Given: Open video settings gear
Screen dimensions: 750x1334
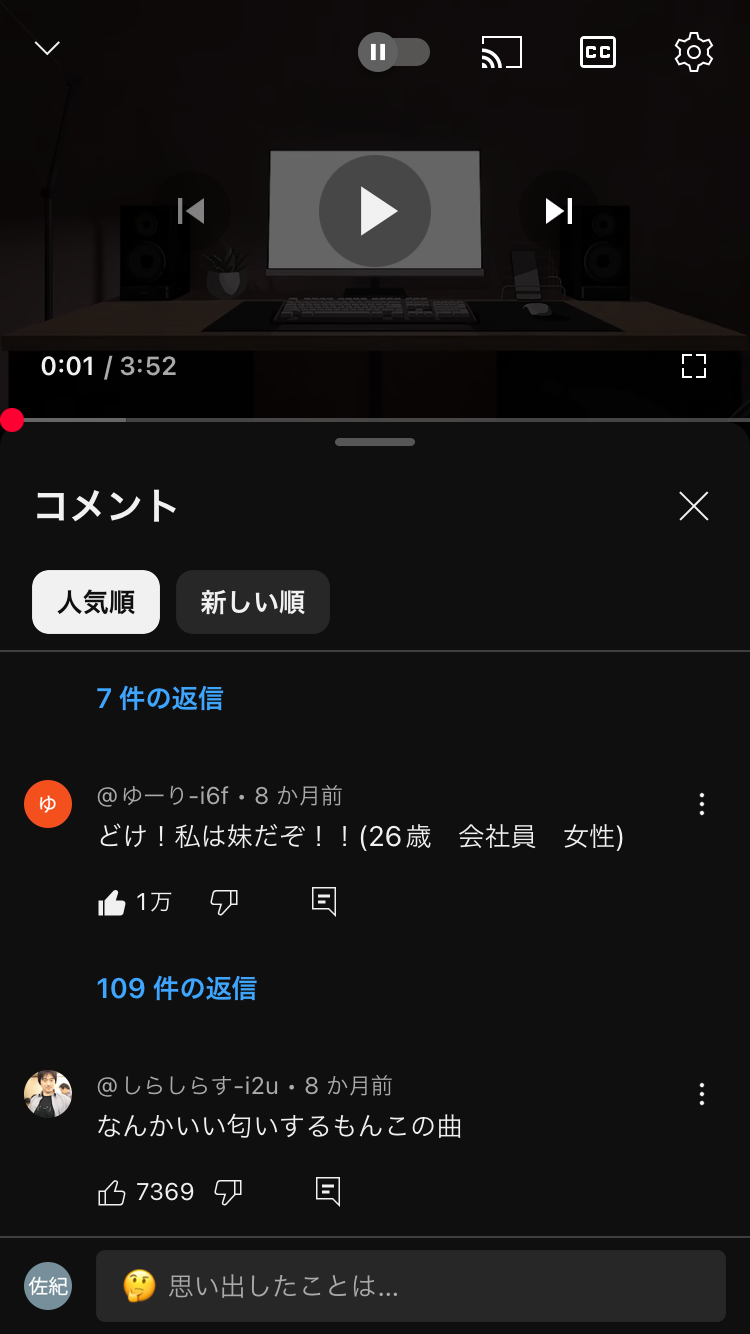Looking at the screenshot, I should coord(693,52).
